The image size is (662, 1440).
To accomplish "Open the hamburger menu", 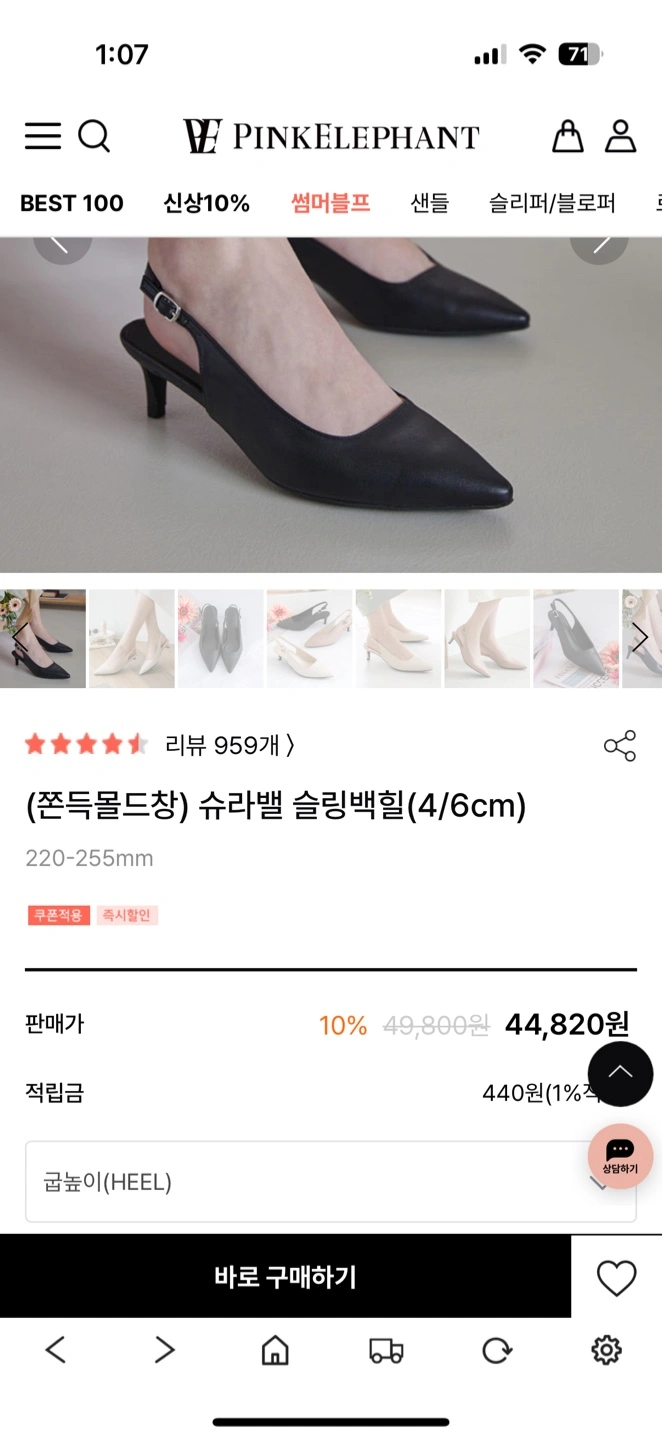I will [43, 136].
